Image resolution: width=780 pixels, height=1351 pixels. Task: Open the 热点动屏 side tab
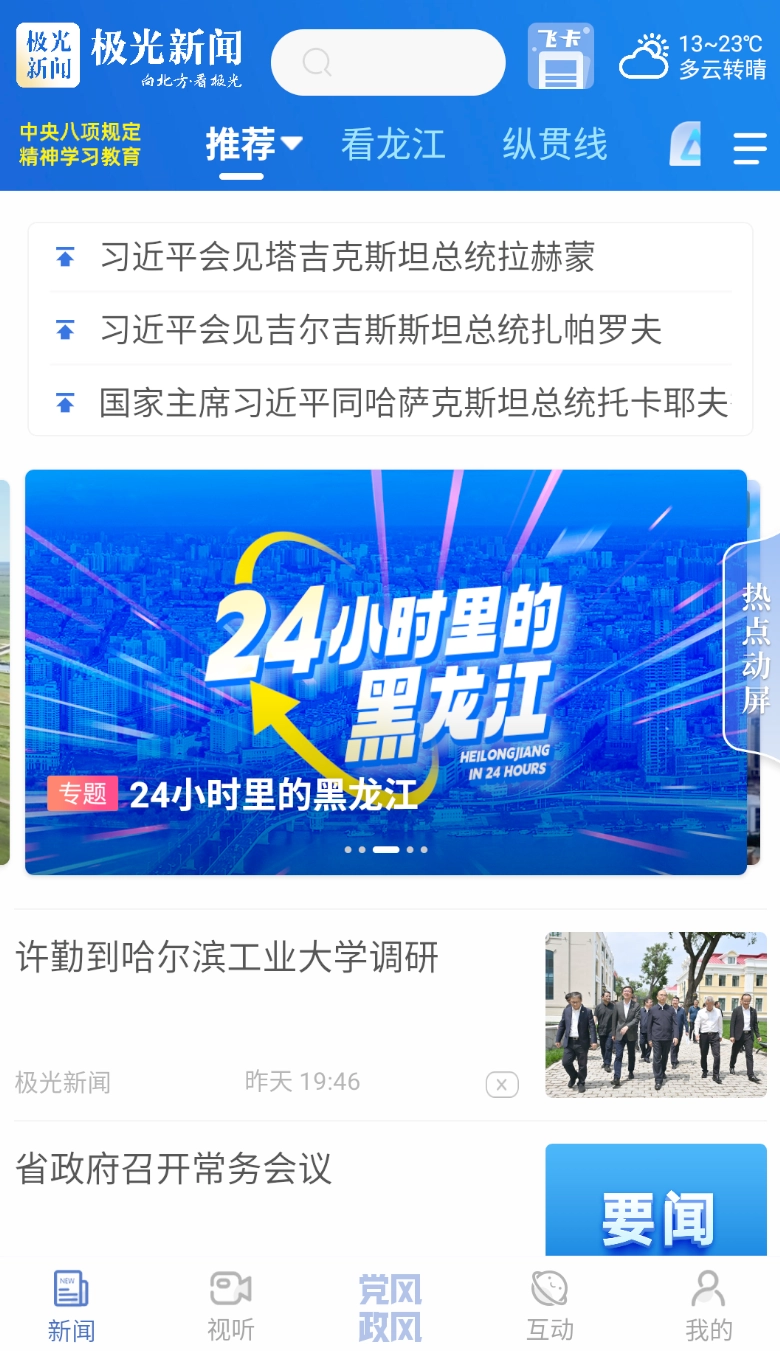tap(756, 647)
